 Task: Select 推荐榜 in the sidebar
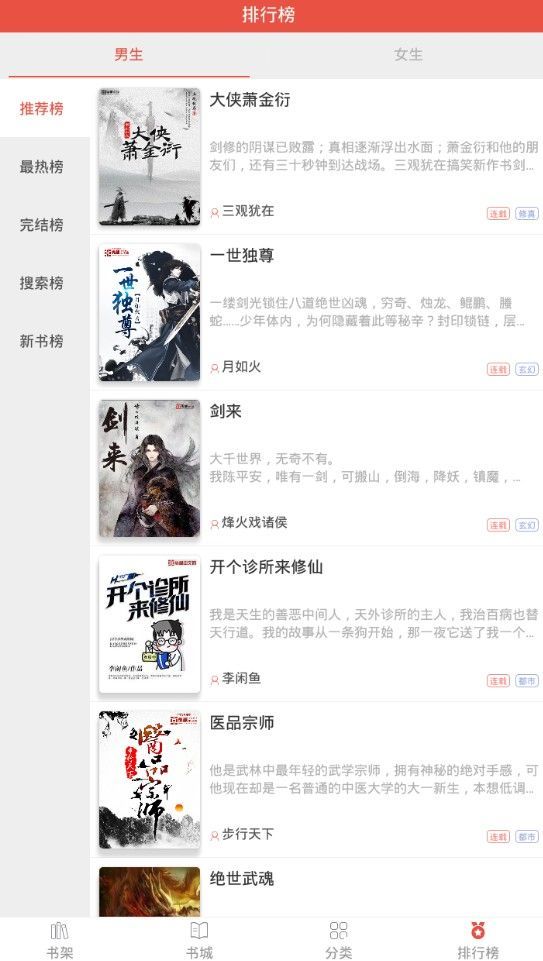pos(42,109)
